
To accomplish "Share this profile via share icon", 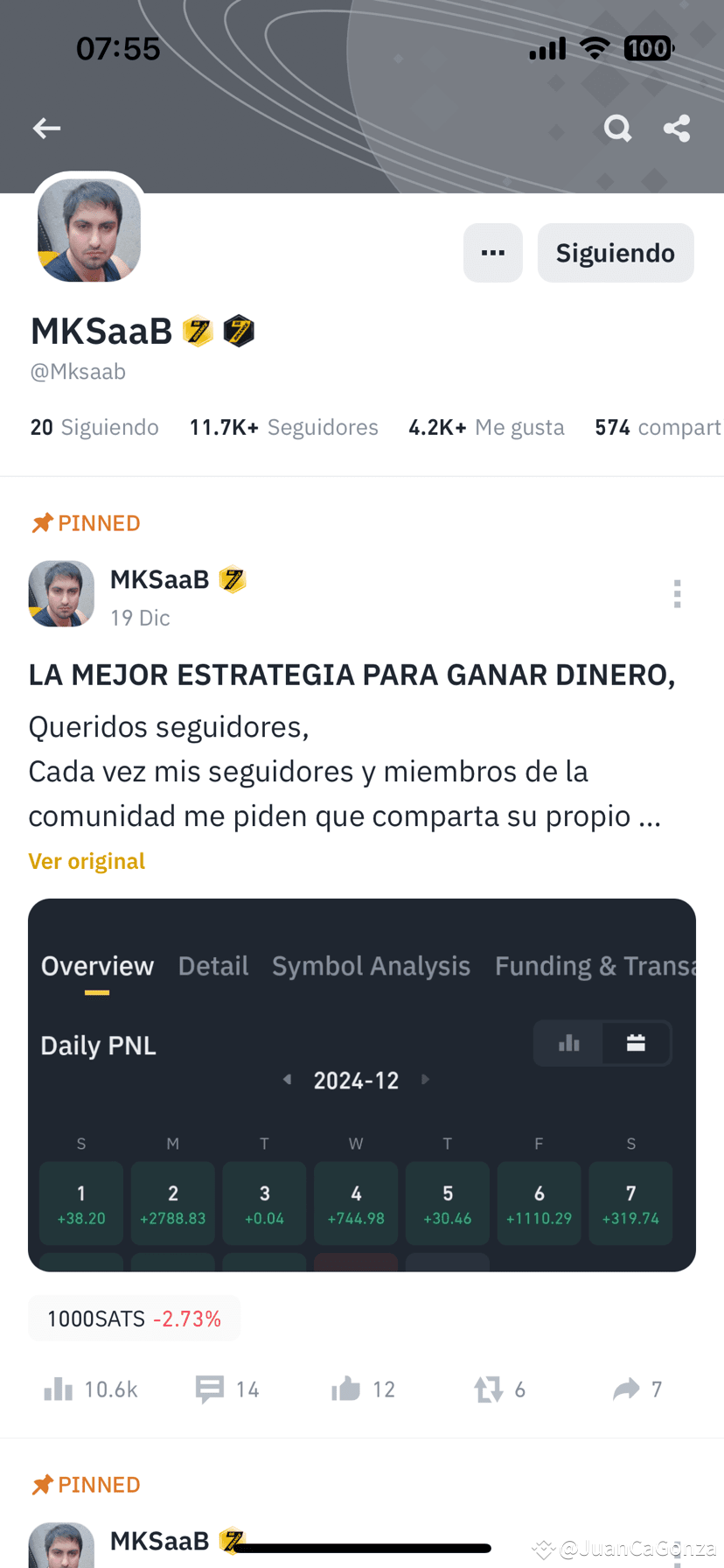I will pos(677,129).
